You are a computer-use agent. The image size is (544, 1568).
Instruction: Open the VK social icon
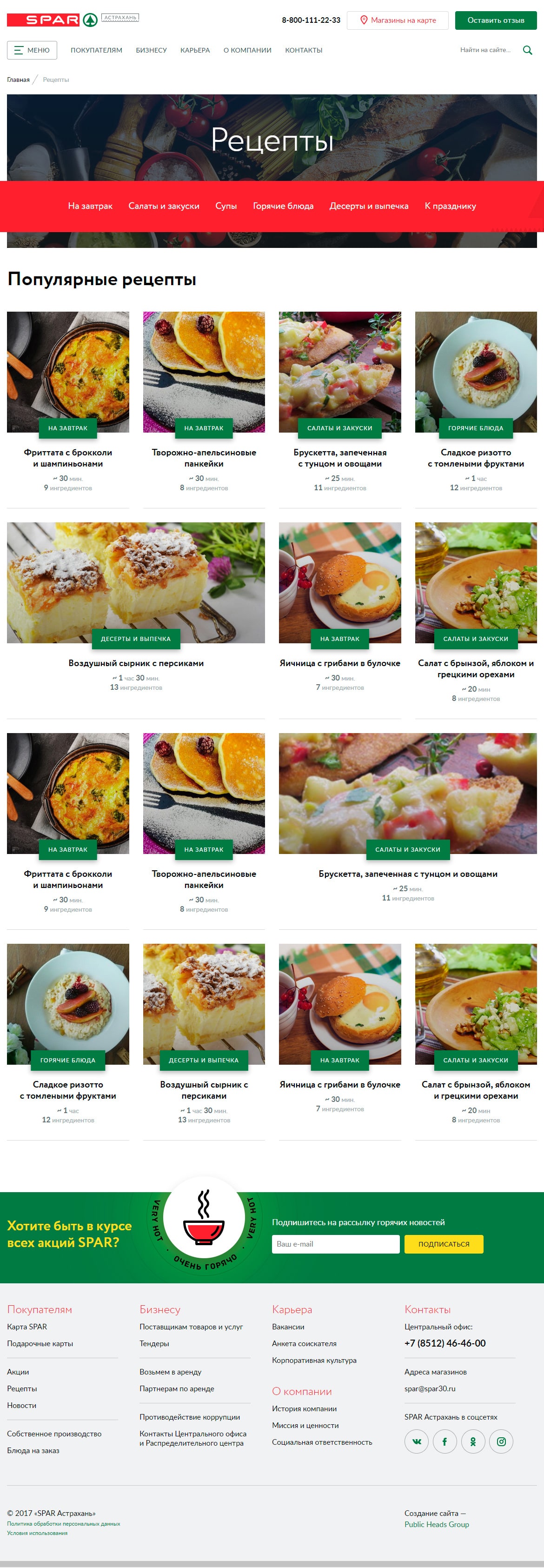(416, 1441)
